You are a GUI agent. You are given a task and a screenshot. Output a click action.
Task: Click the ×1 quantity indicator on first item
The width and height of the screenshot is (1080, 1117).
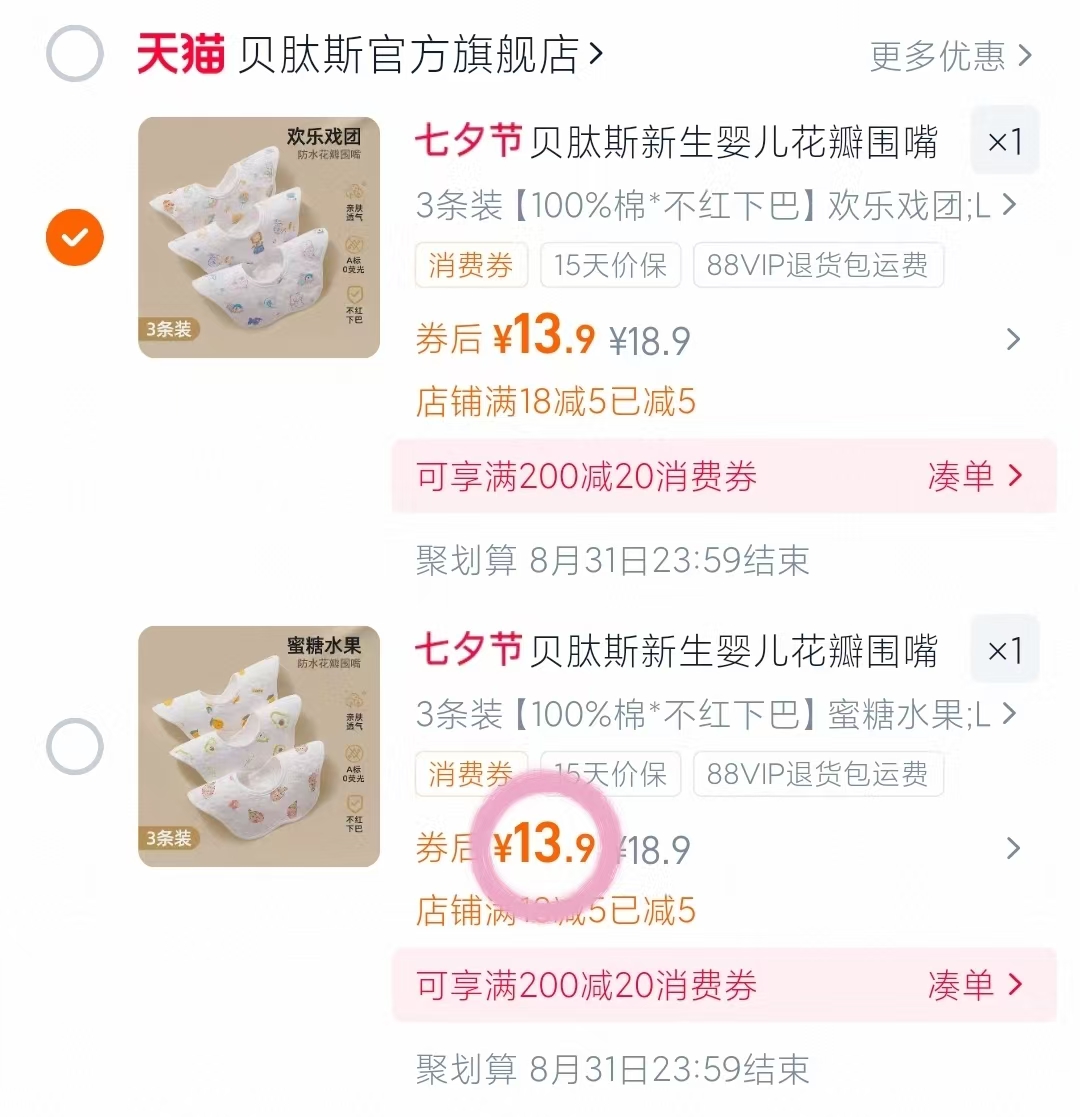point(1005,141)
